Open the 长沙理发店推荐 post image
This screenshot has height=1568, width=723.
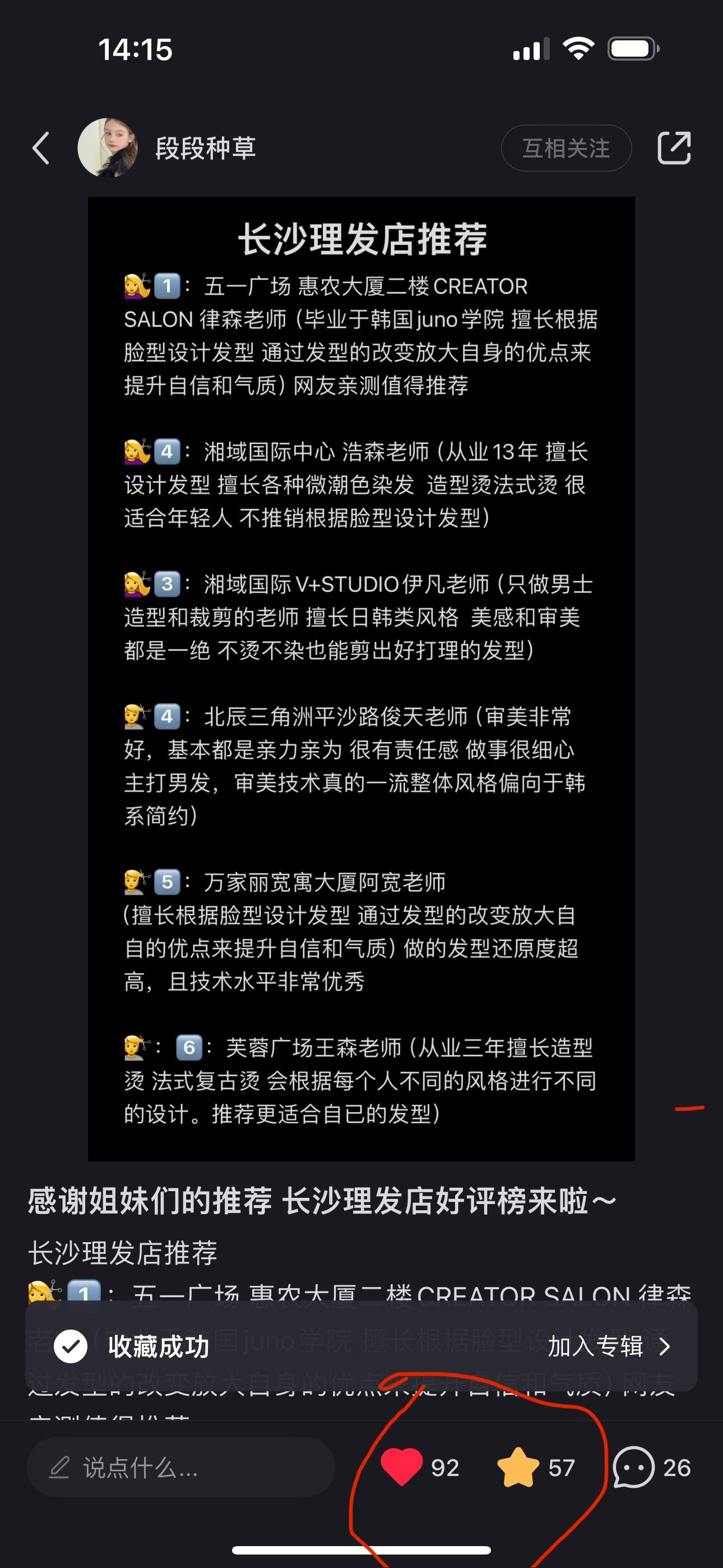pyautogui.click(x=361, y=677)
